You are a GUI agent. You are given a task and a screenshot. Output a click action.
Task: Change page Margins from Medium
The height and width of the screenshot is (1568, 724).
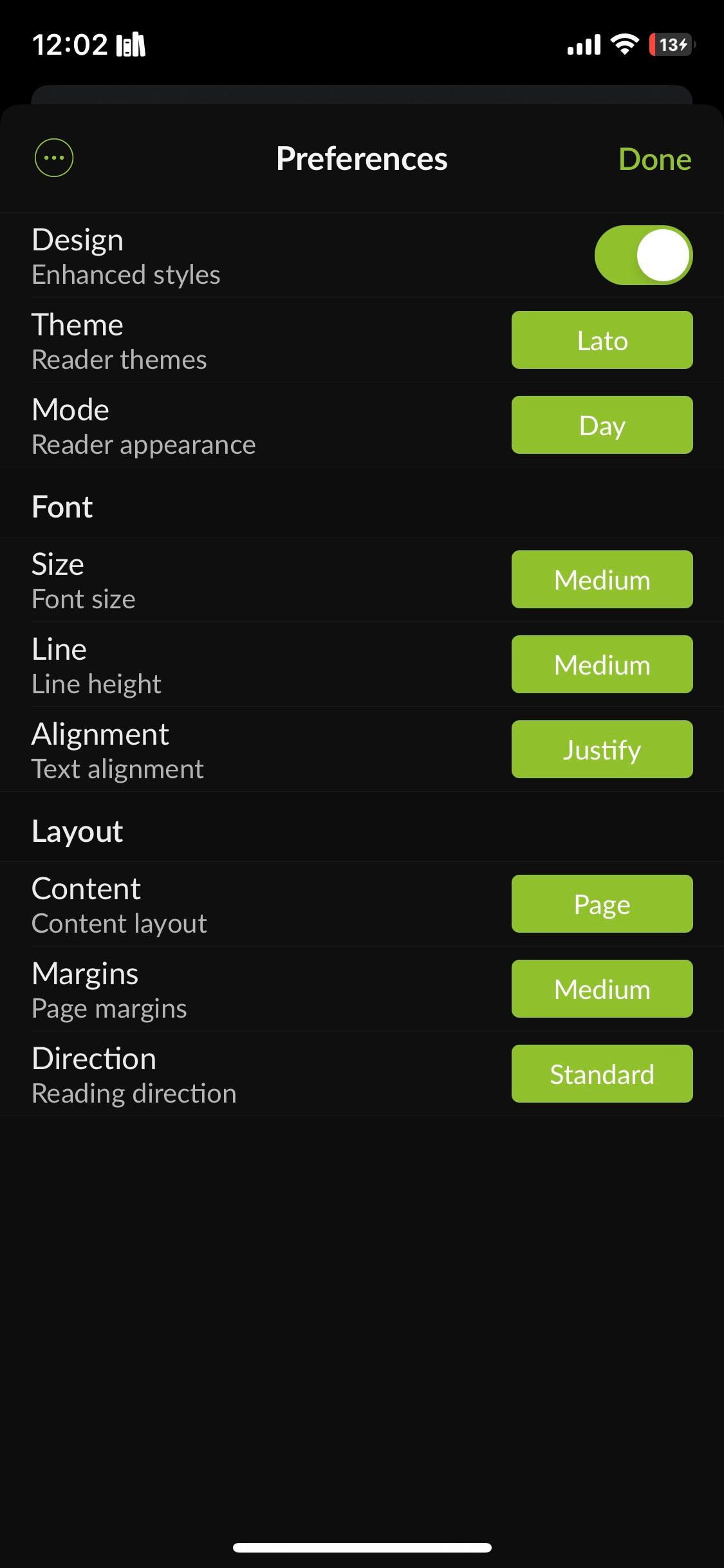[x=601, y=989]
